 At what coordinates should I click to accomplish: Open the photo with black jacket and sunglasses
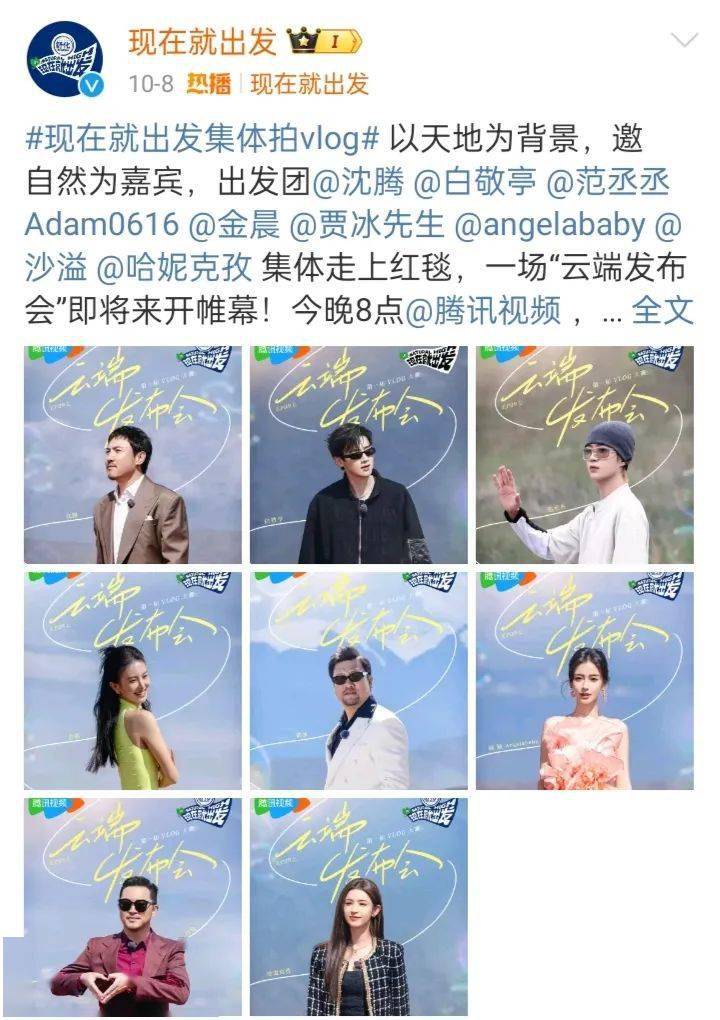pos(359,455)
